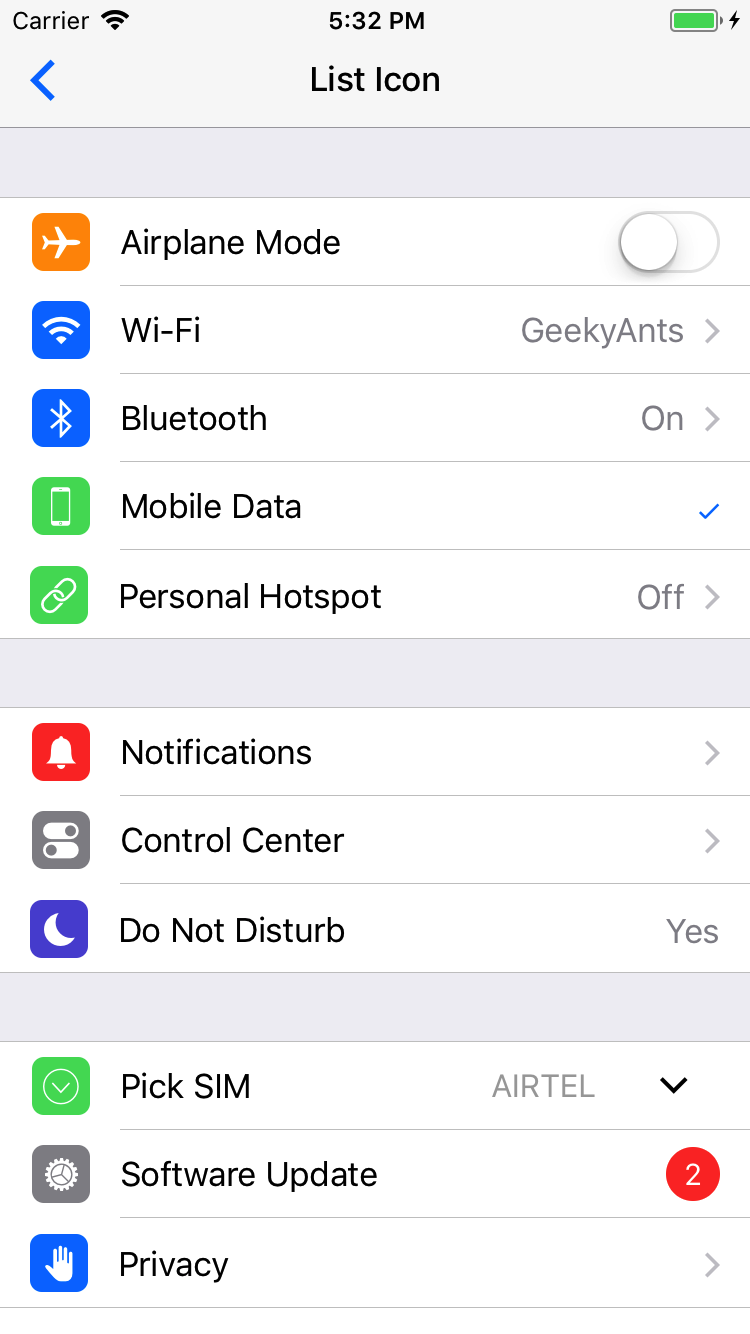Viewport: 750px width, 1334px height.
Task: Go back using the blue arrow
Action: (43, 80)
